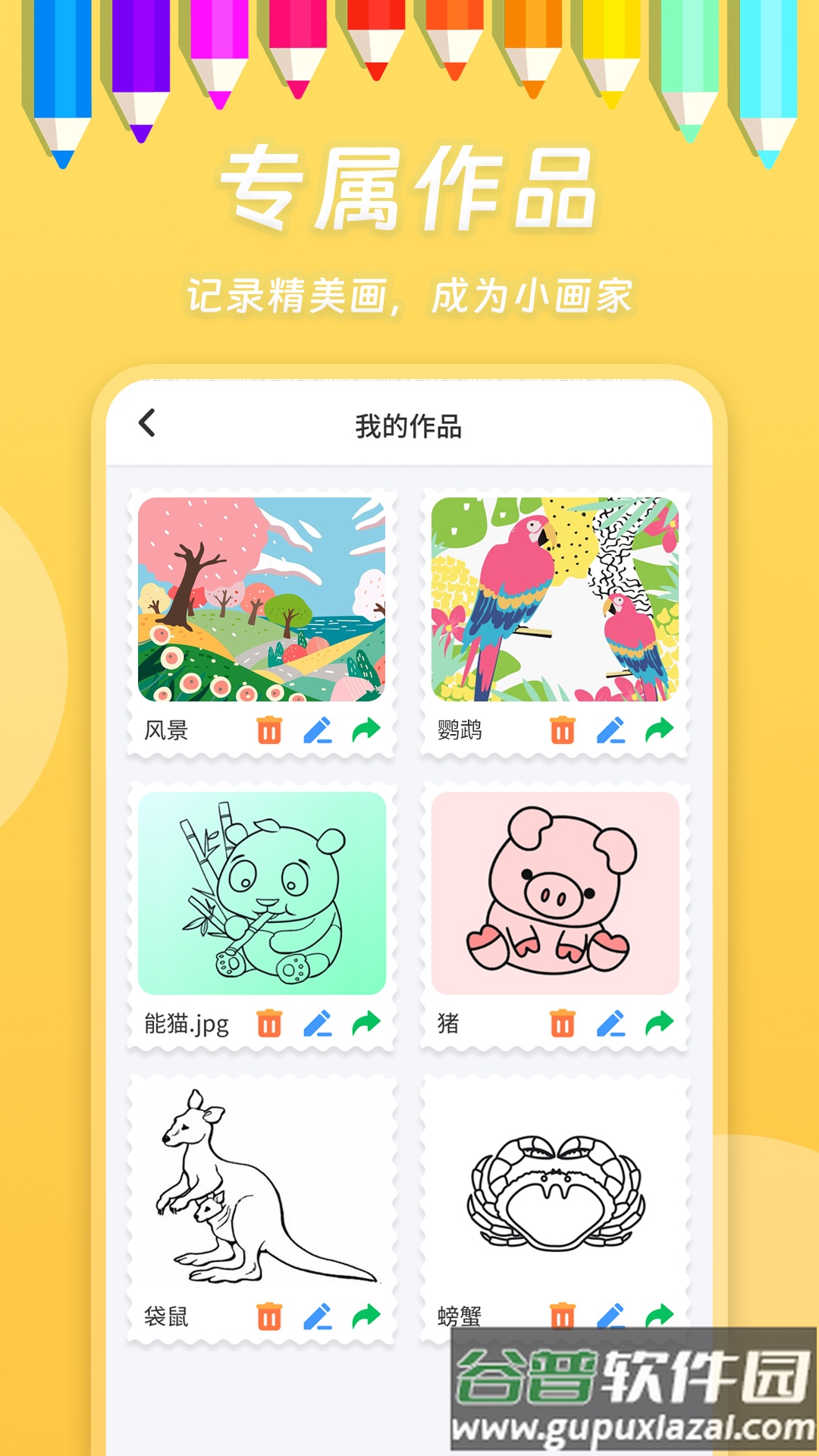819x1456 pixels.
Task: Edit the 能猫.jpg panda drawing
Action: tap(320, 1023)
